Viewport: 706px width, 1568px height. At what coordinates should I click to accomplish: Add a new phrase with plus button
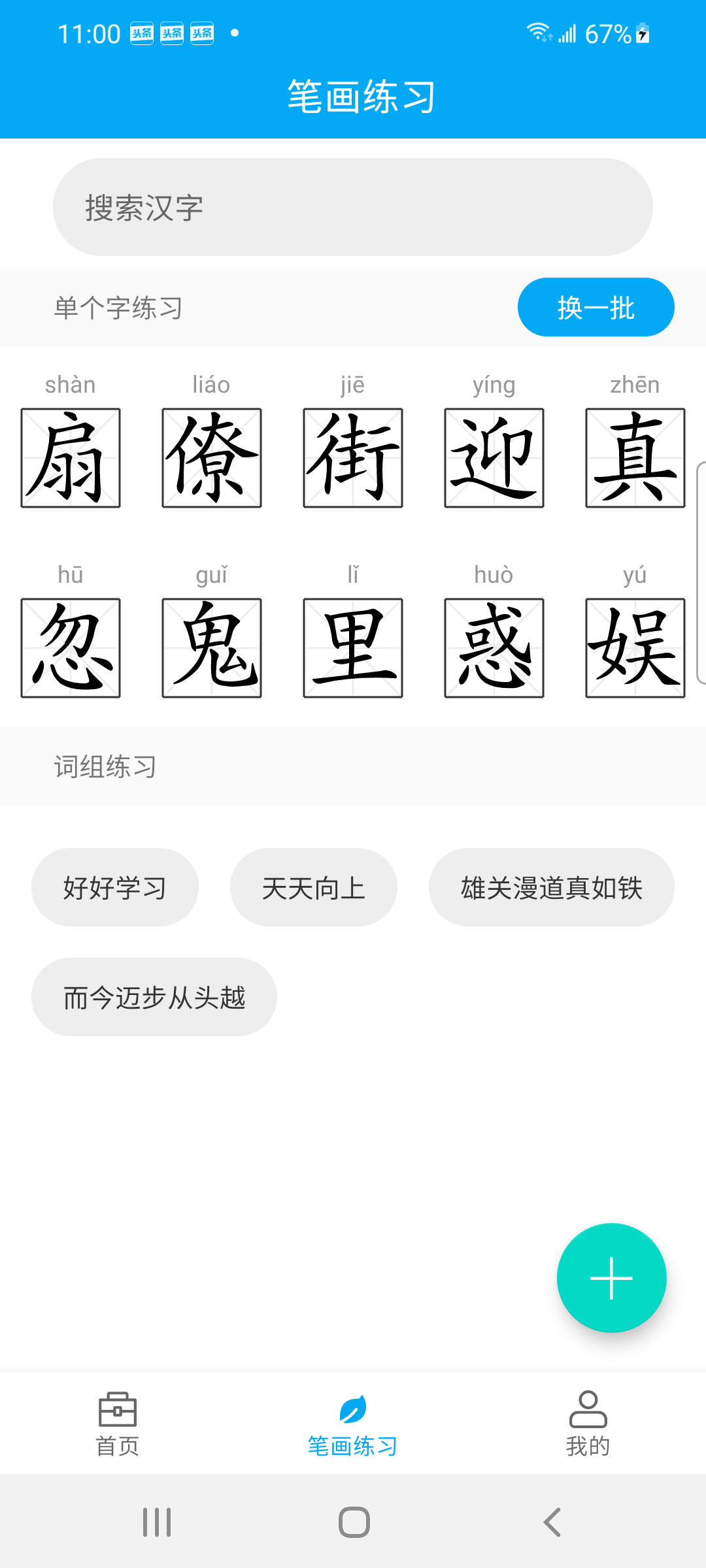(611, 1278)
